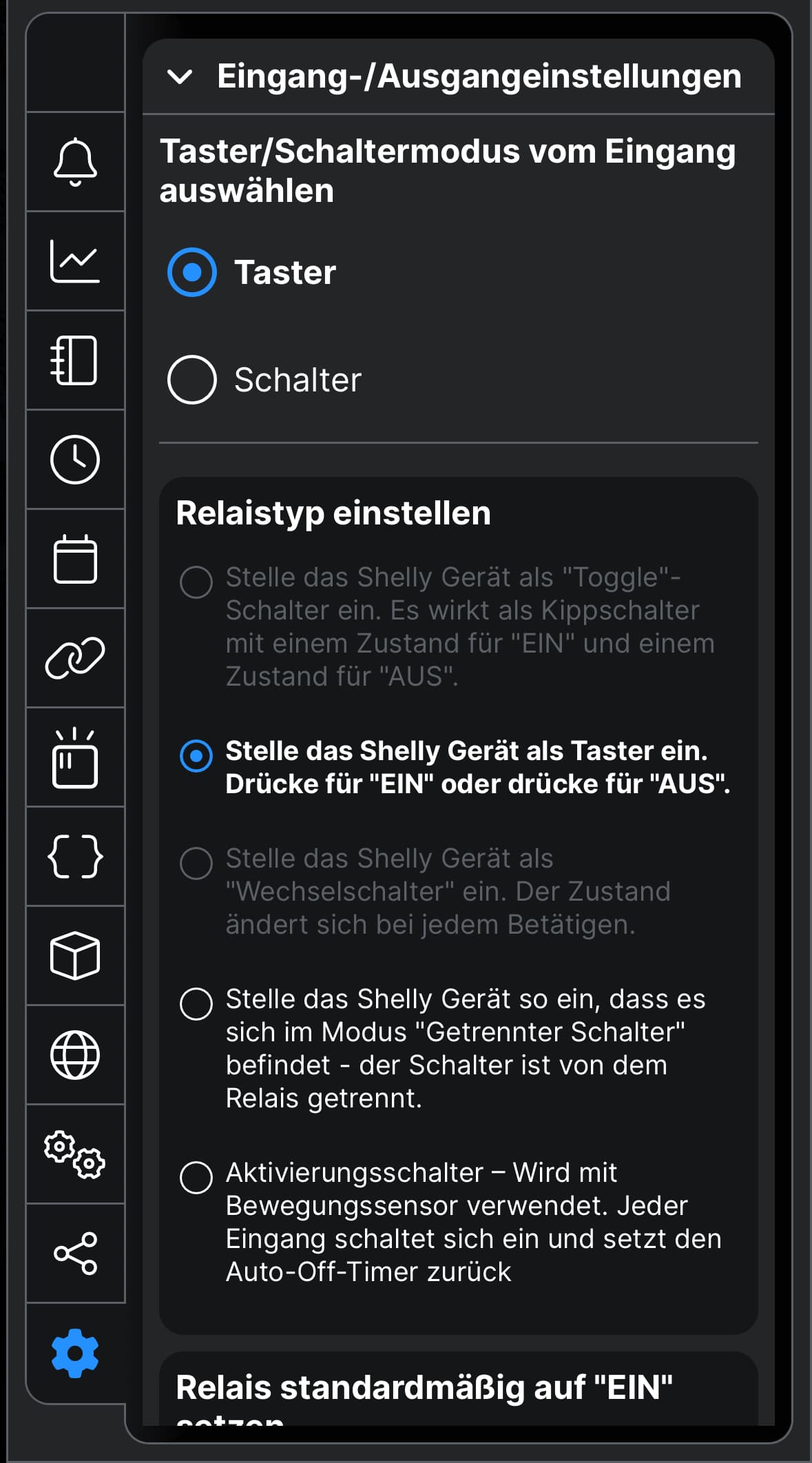Open the clock timer tab
This screenshot has width=812, height=1463.
[75, 460]
